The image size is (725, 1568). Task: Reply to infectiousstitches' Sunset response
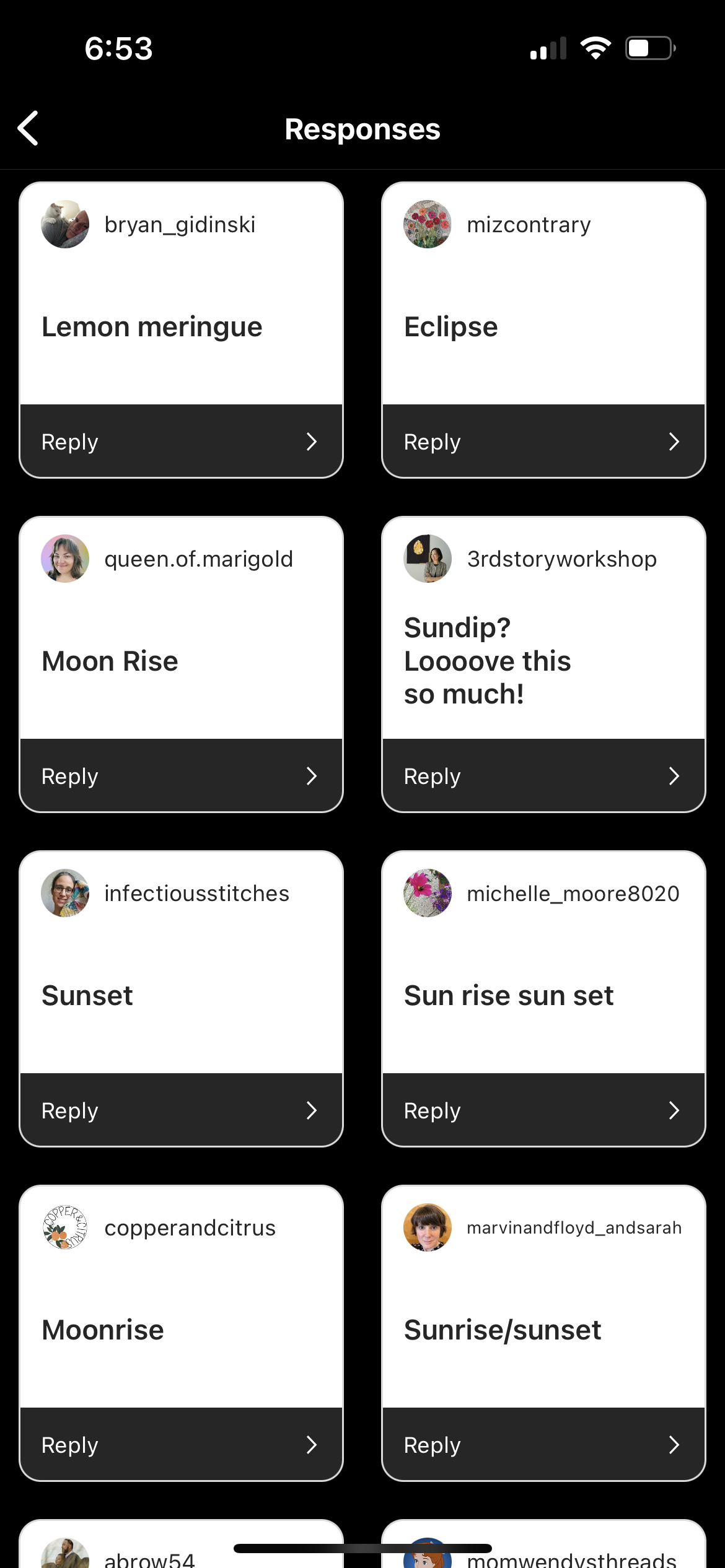181,1110
